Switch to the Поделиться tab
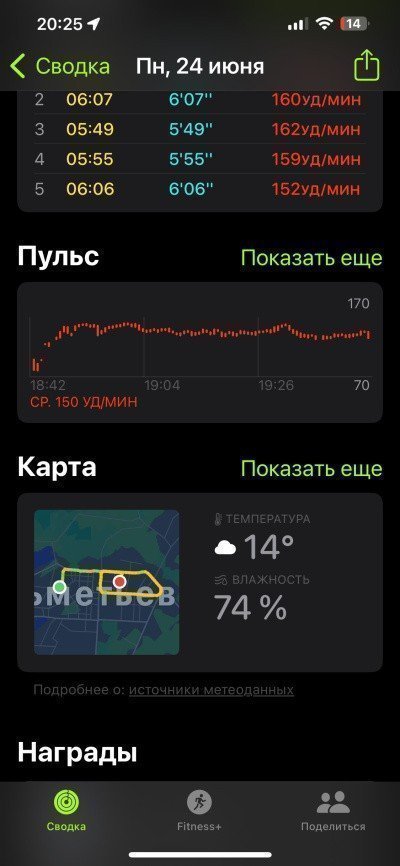This screenshot has width=400, height=866. click(333, 811)
